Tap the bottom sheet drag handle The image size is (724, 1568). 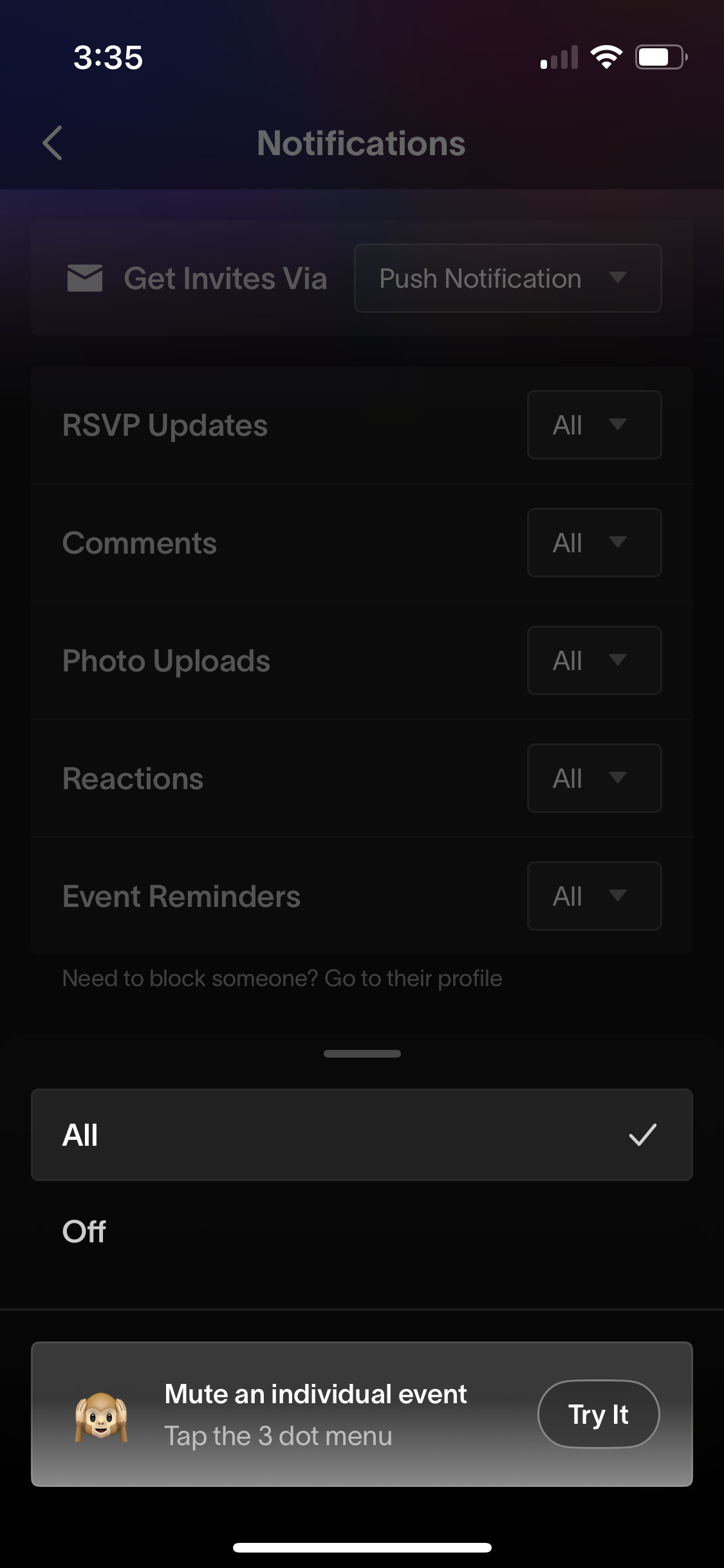362,1054
